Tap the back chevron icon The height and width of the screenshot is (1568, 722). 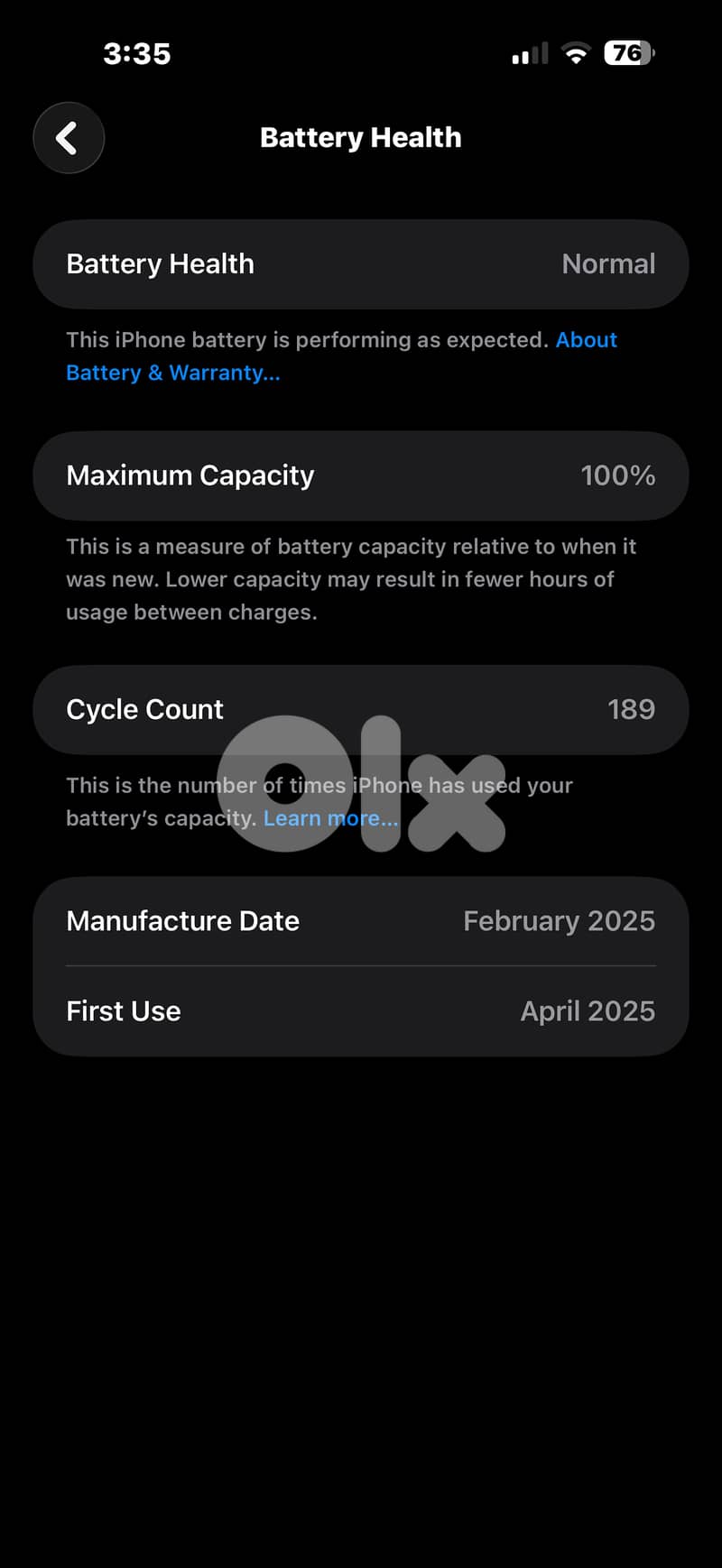pos(69,137)
